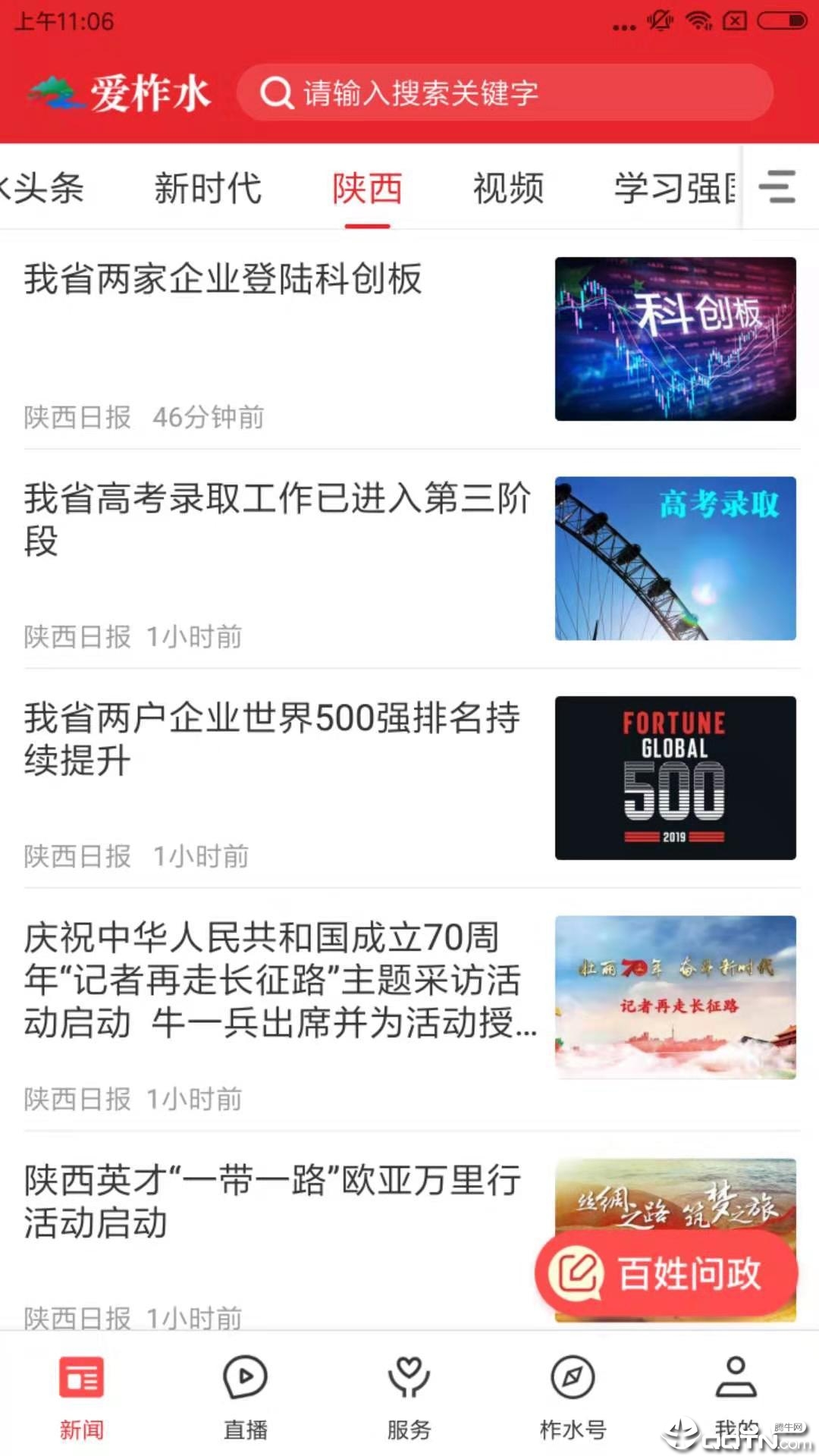
Task: Tap the Fortune Global 500 thumbnail
Action: click(676, 778)
